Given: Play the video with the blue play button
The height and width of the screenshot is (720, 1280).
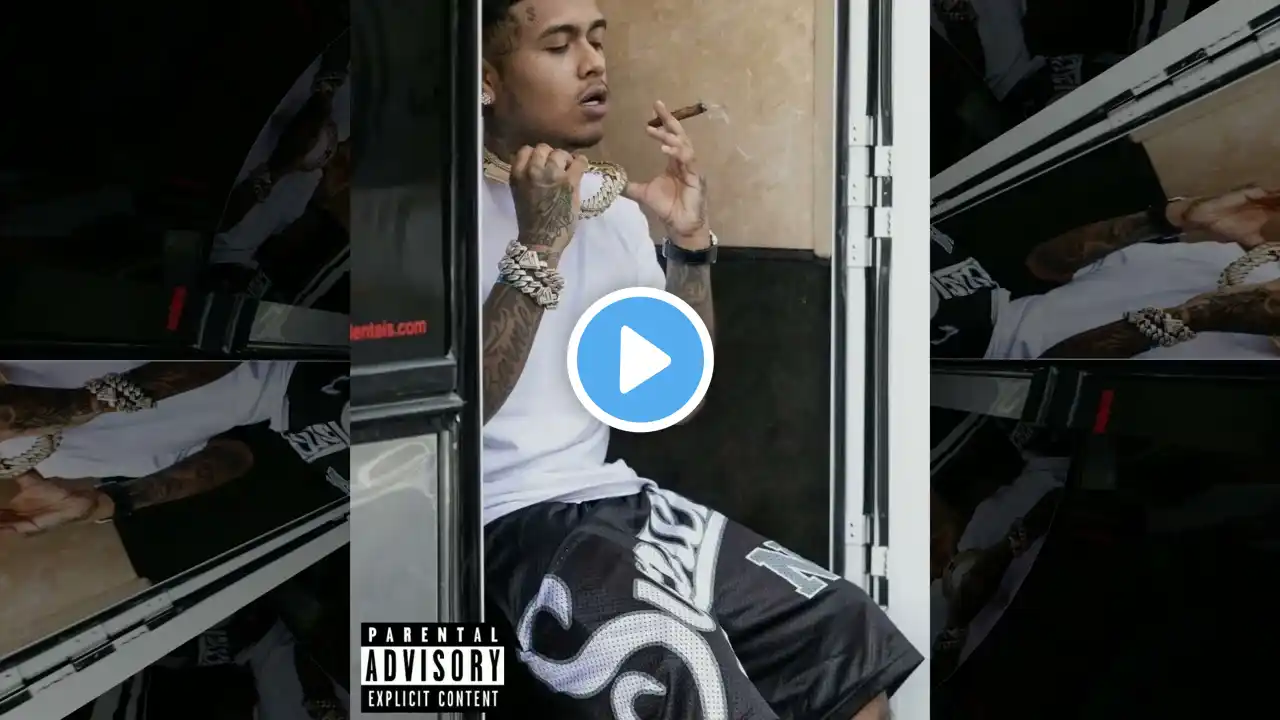Looking at the screenshot, I should coord(640,359).
